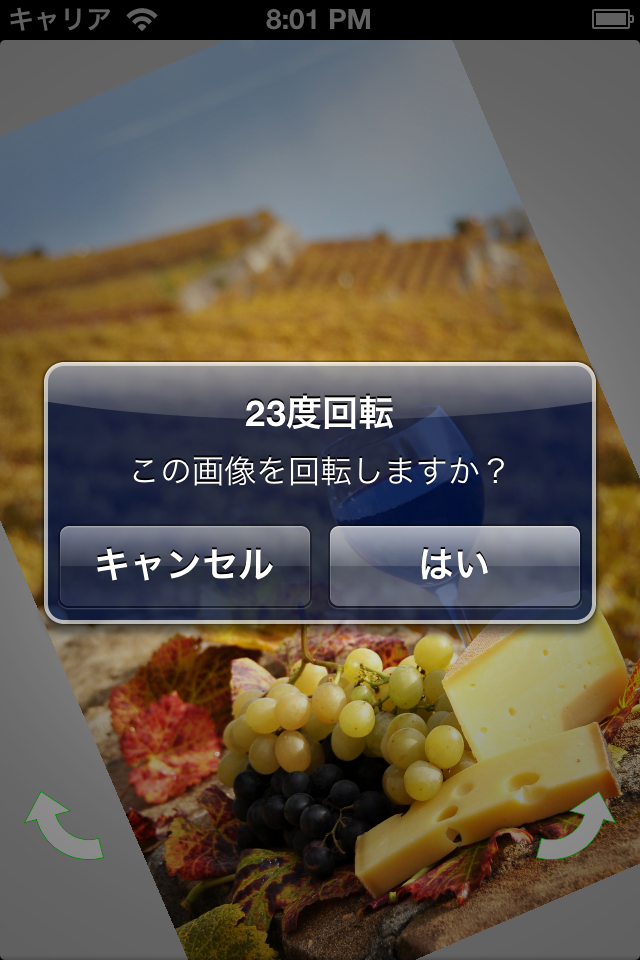Tap the rotate clockwise arrow
This screenshot has width=640, height=960.
point(575,826)
